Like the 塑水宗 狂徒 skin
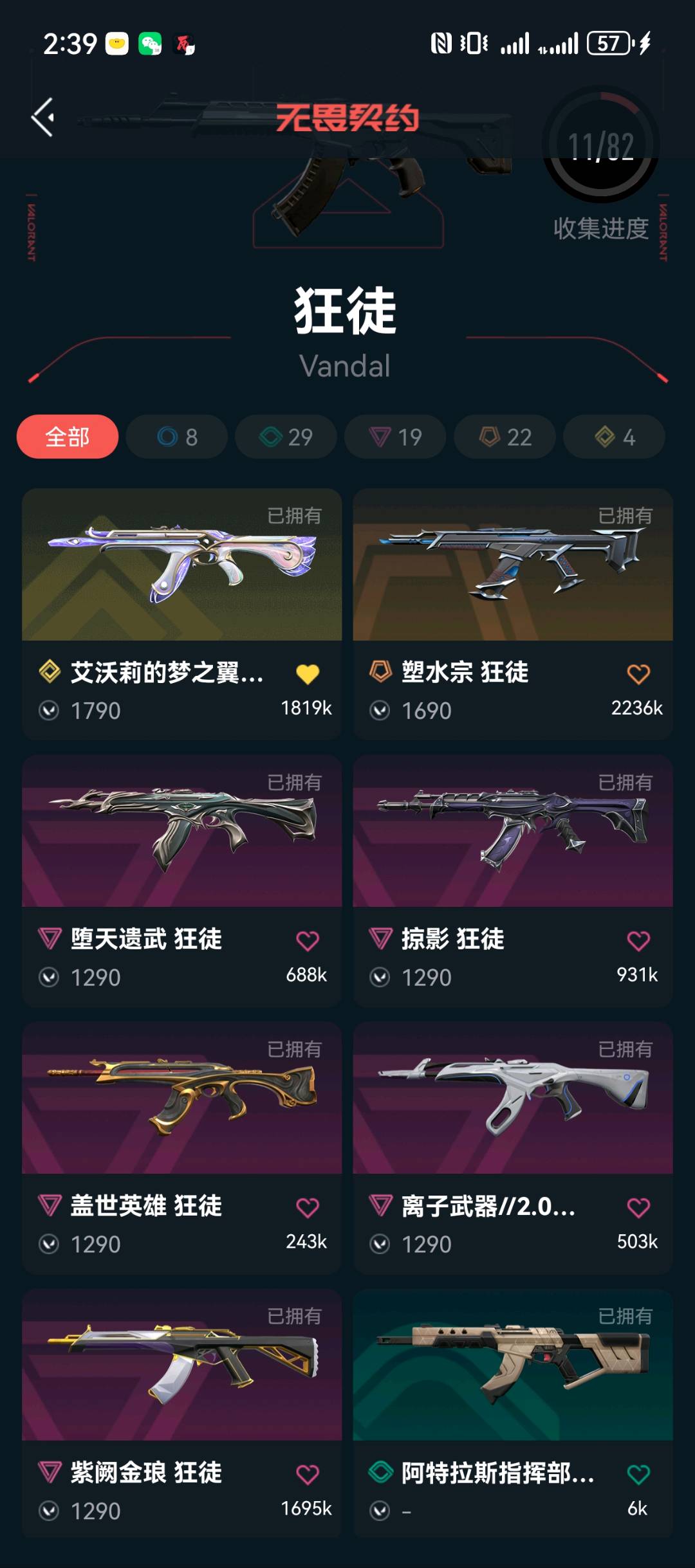Screen dimensions: 695x1568 pyautogui.click(x=638, y=674)
